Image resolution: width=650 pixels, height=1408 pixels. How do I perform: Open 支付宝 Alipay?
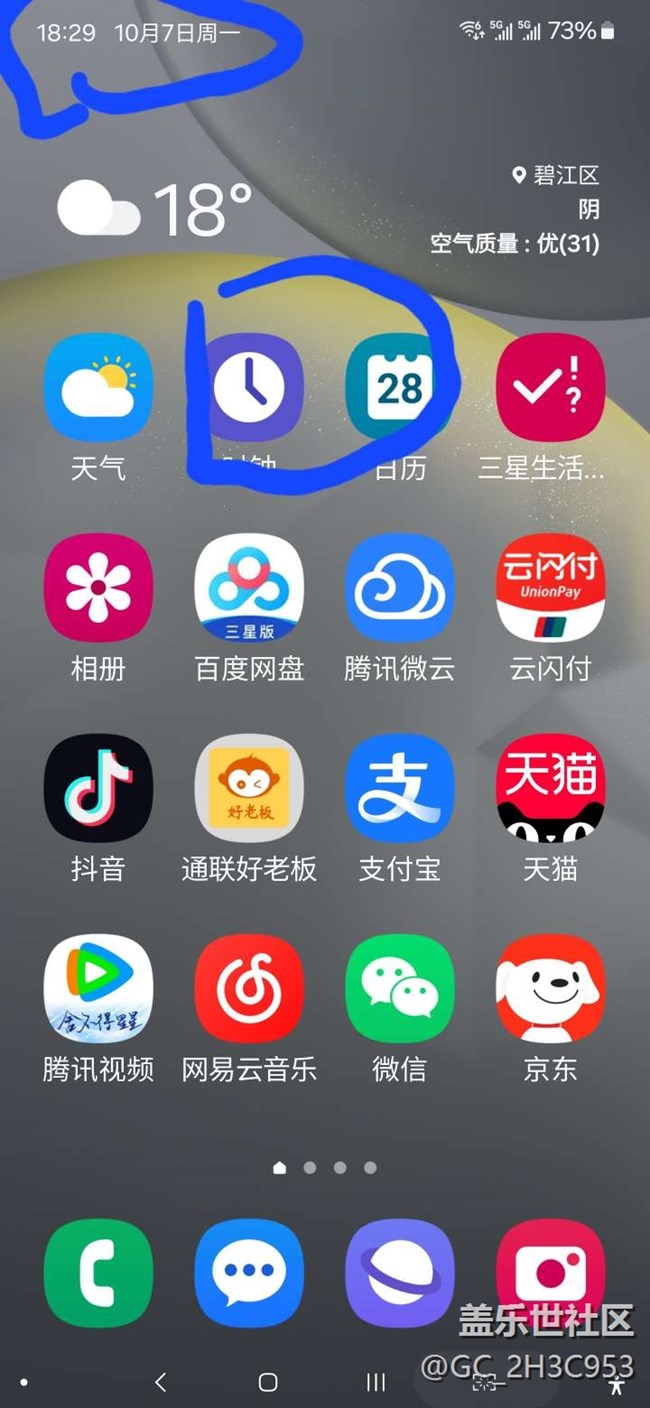click(x=400, y=788)
